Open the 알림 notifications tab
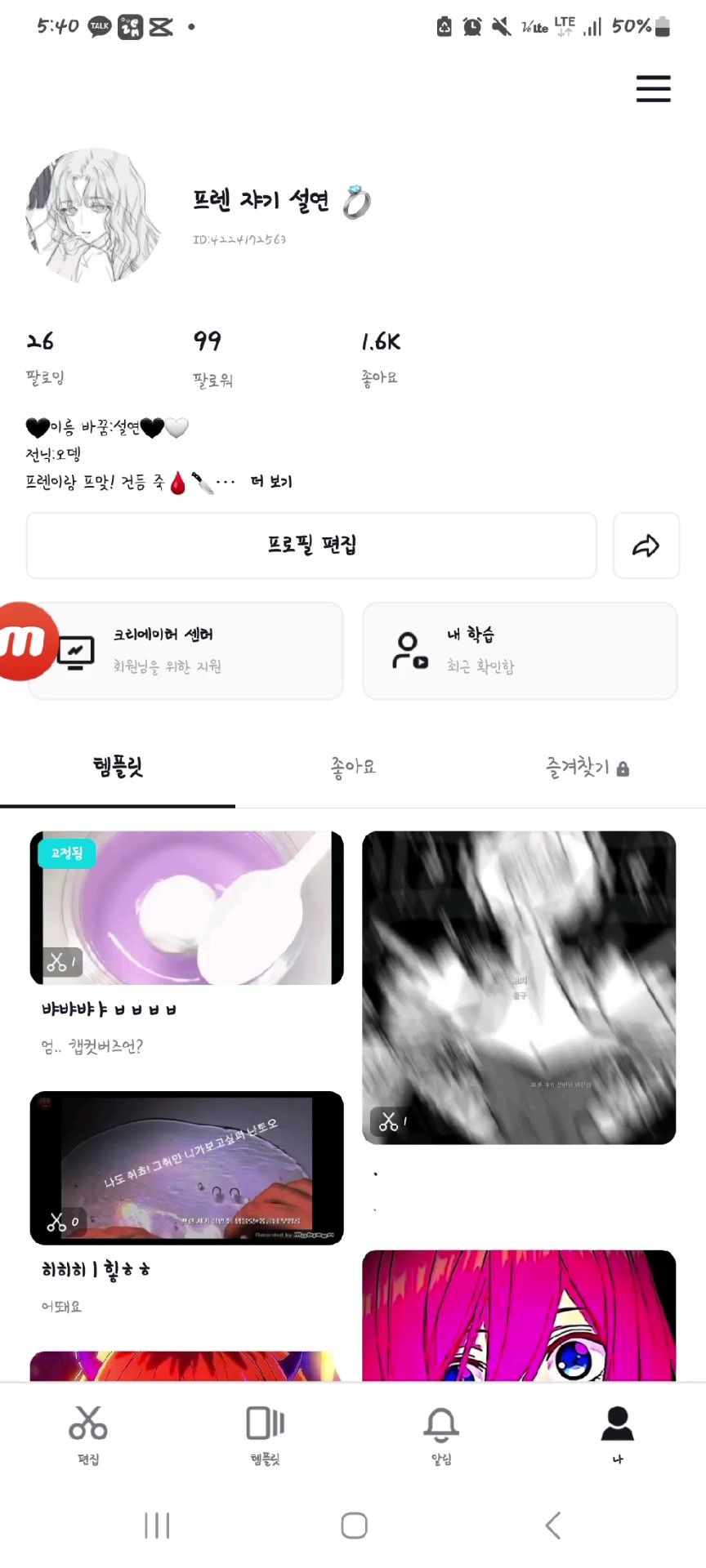Screen dimensions: 706x1568 (441, 1434)
